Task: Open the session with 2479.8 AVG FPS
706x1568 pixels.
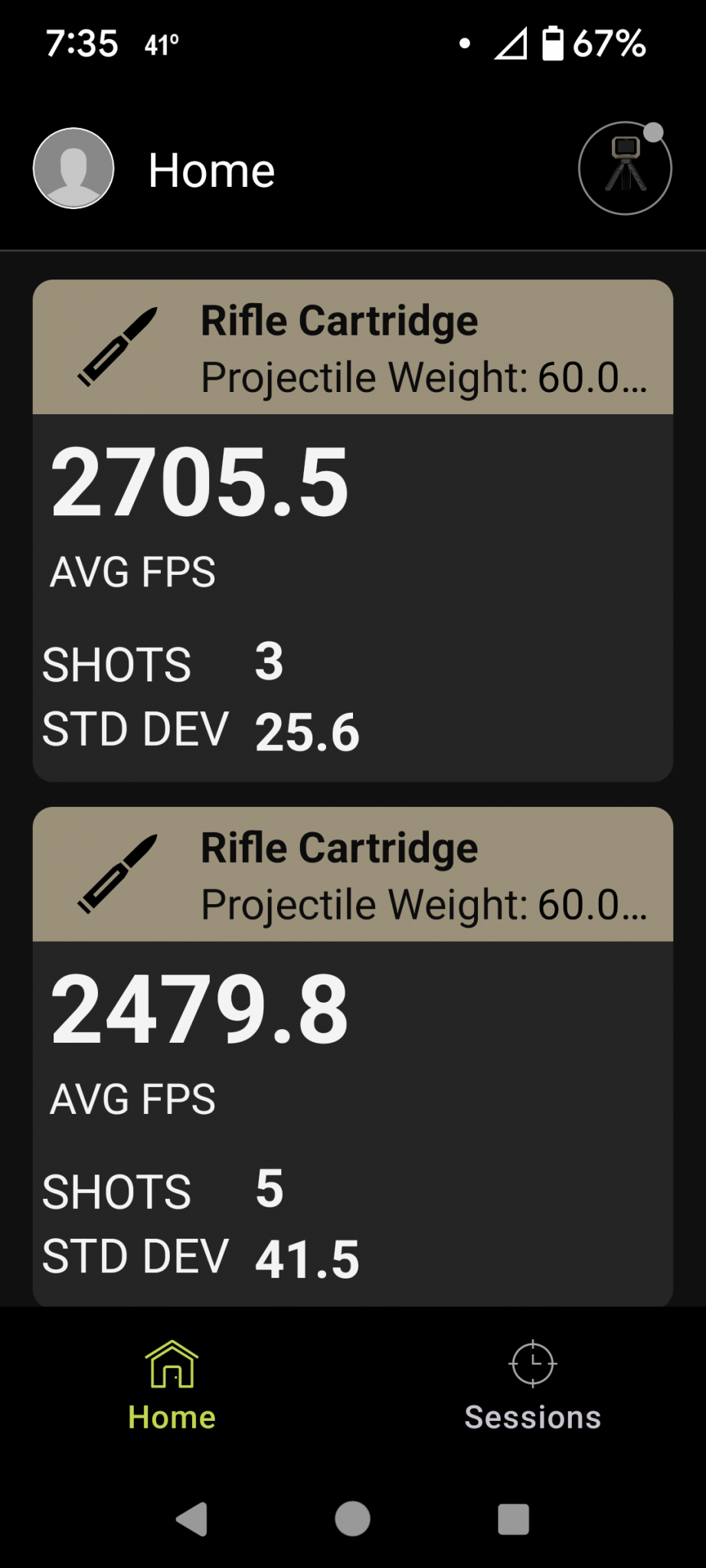Action: (352, 1057)
